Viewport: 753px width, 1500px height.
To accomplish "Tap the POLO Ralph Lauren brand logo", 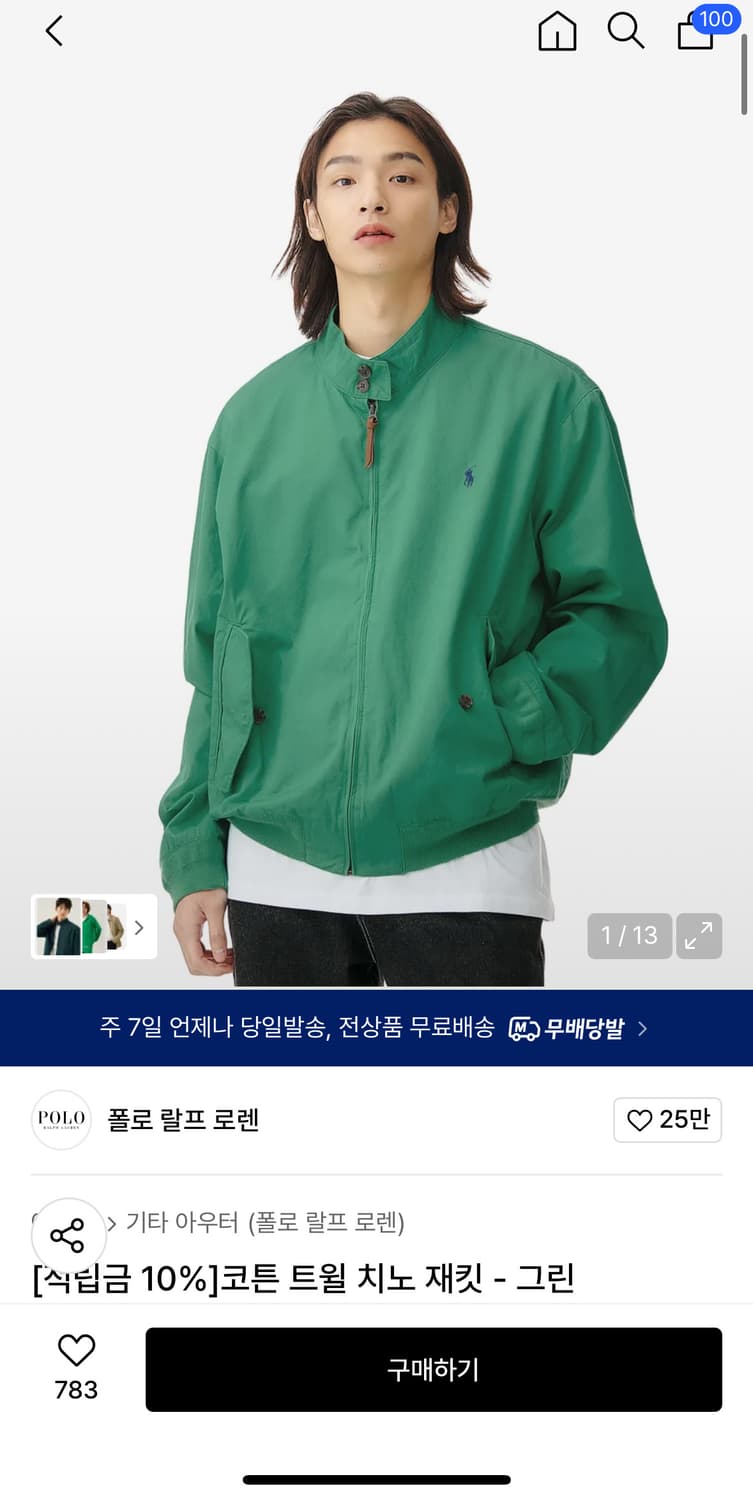I will pos(61,1120).
